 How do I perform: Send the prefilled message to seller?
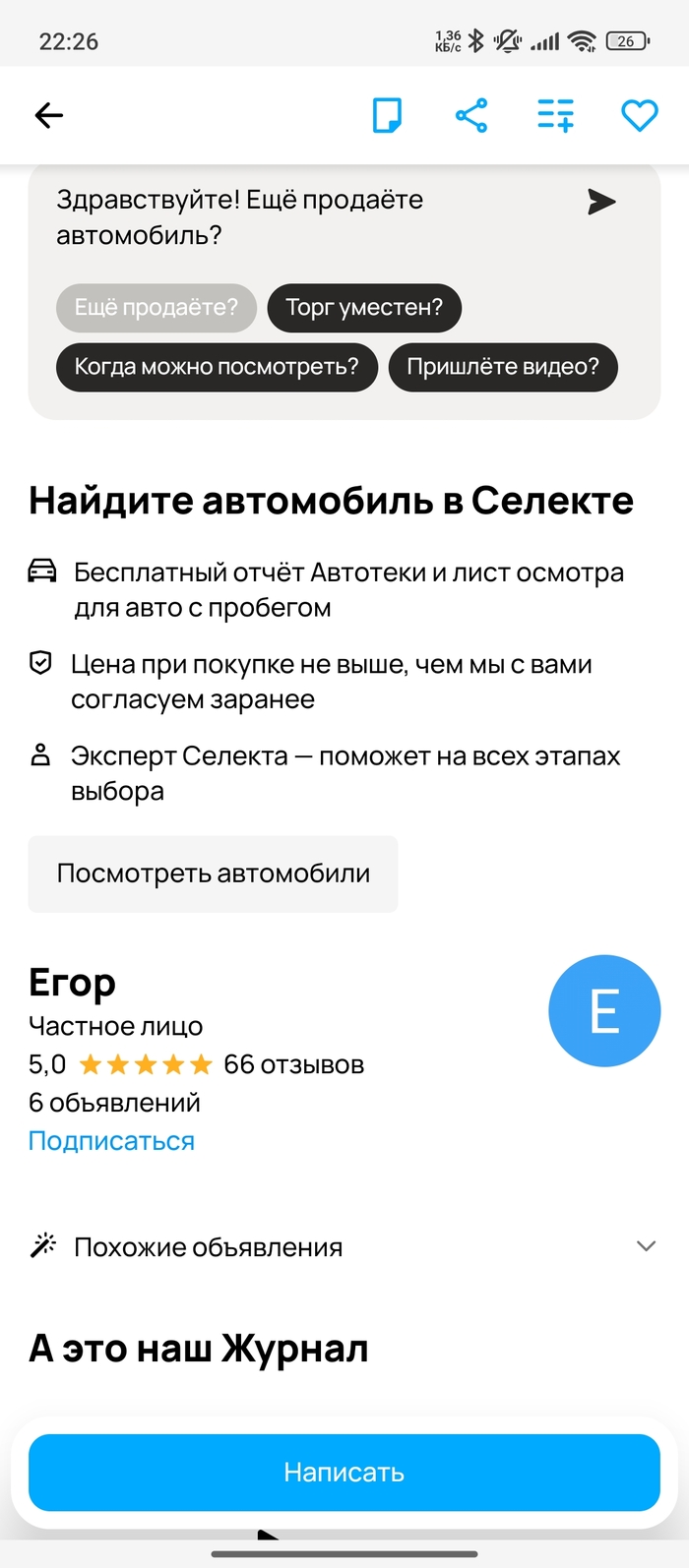click(601, 202)
